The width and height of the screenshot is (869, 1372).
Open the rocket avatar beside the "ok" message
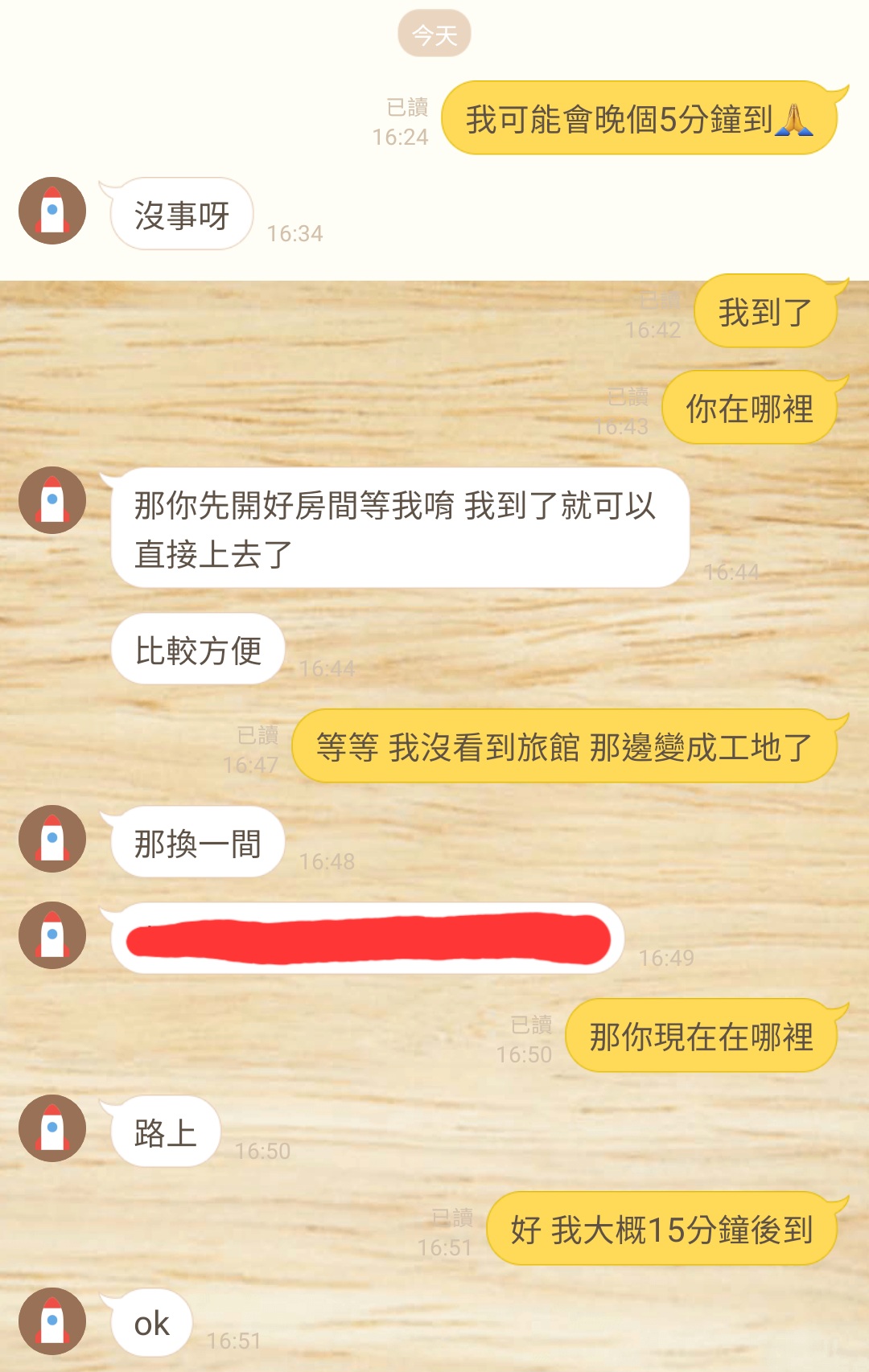[50, 1320]
